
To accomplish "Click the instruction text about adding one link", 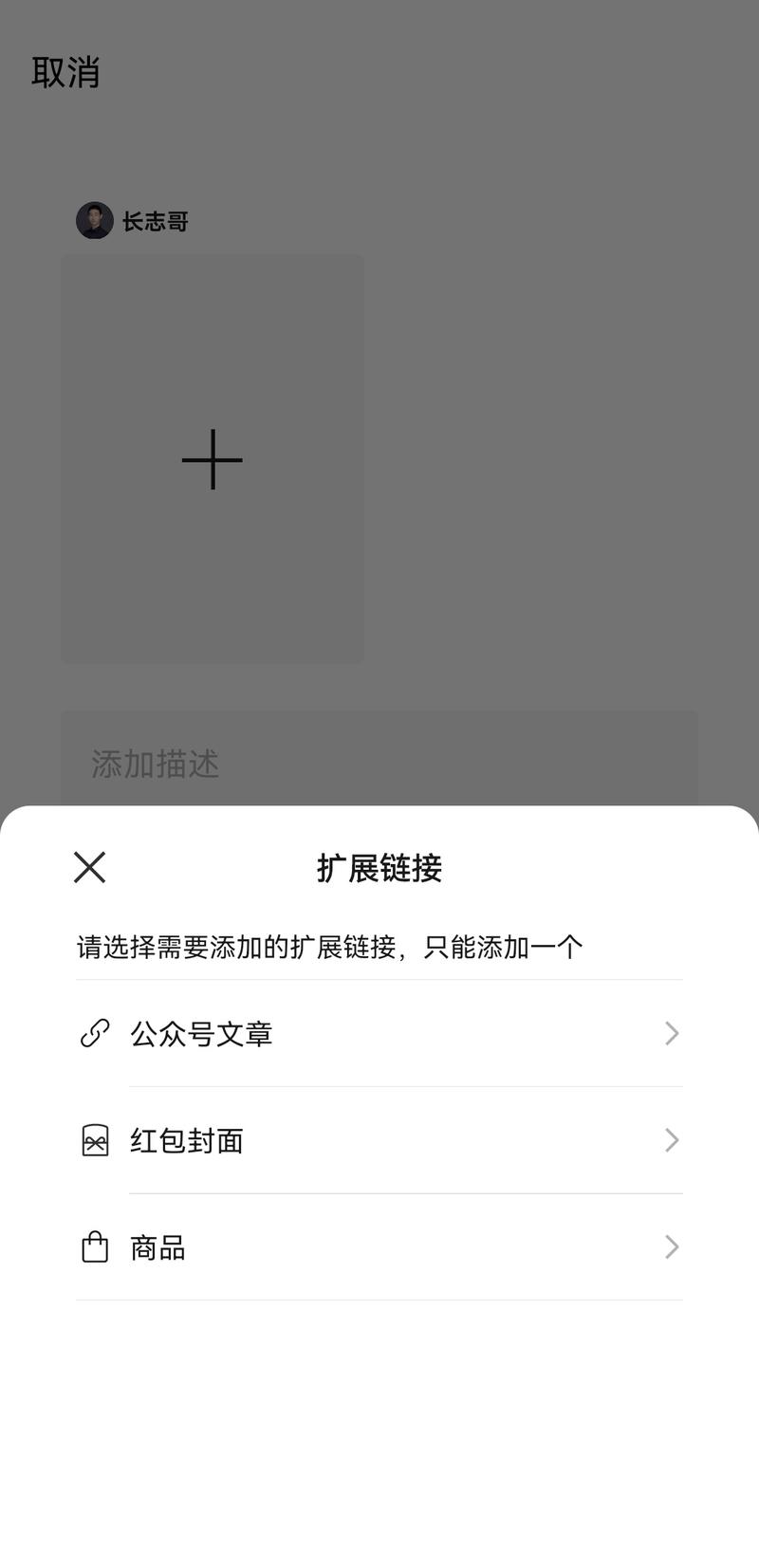I will [x=329, y=946].
